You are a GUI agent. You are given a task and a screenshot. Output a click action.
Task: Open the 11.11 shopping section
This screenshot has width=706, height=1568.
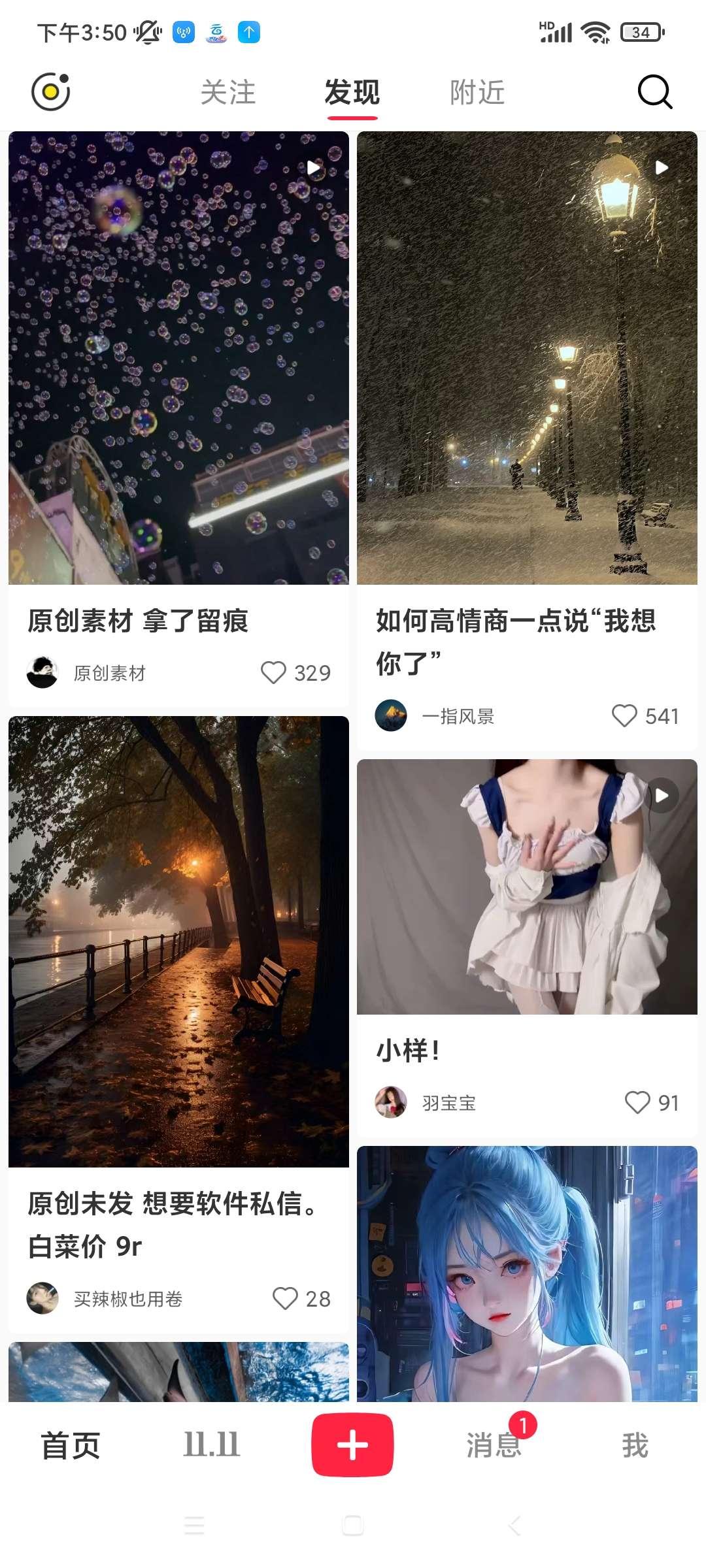210,1445
